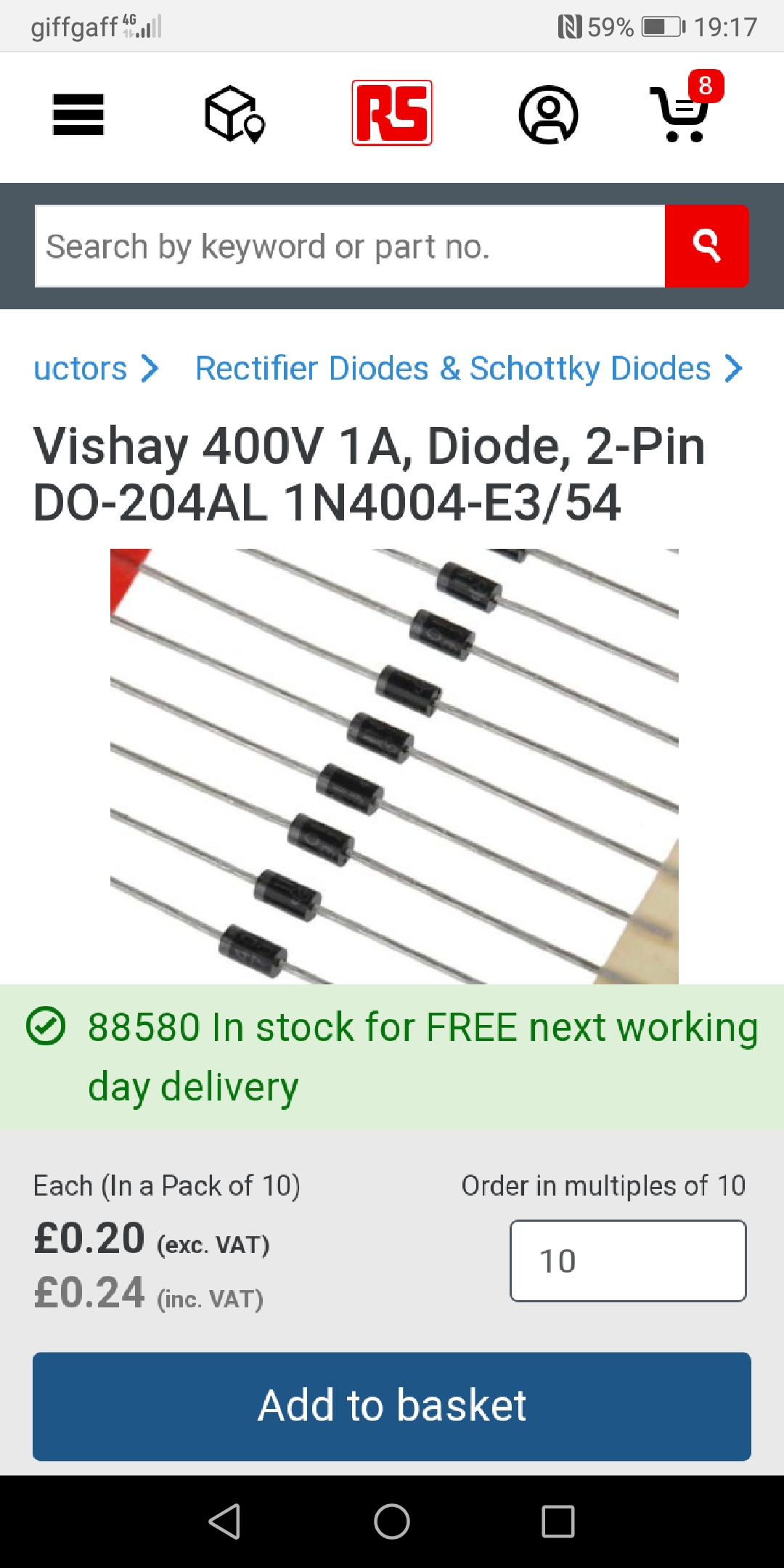Open the order tracking box icon
Viewport: 784px width, 1568px height.
234,115
